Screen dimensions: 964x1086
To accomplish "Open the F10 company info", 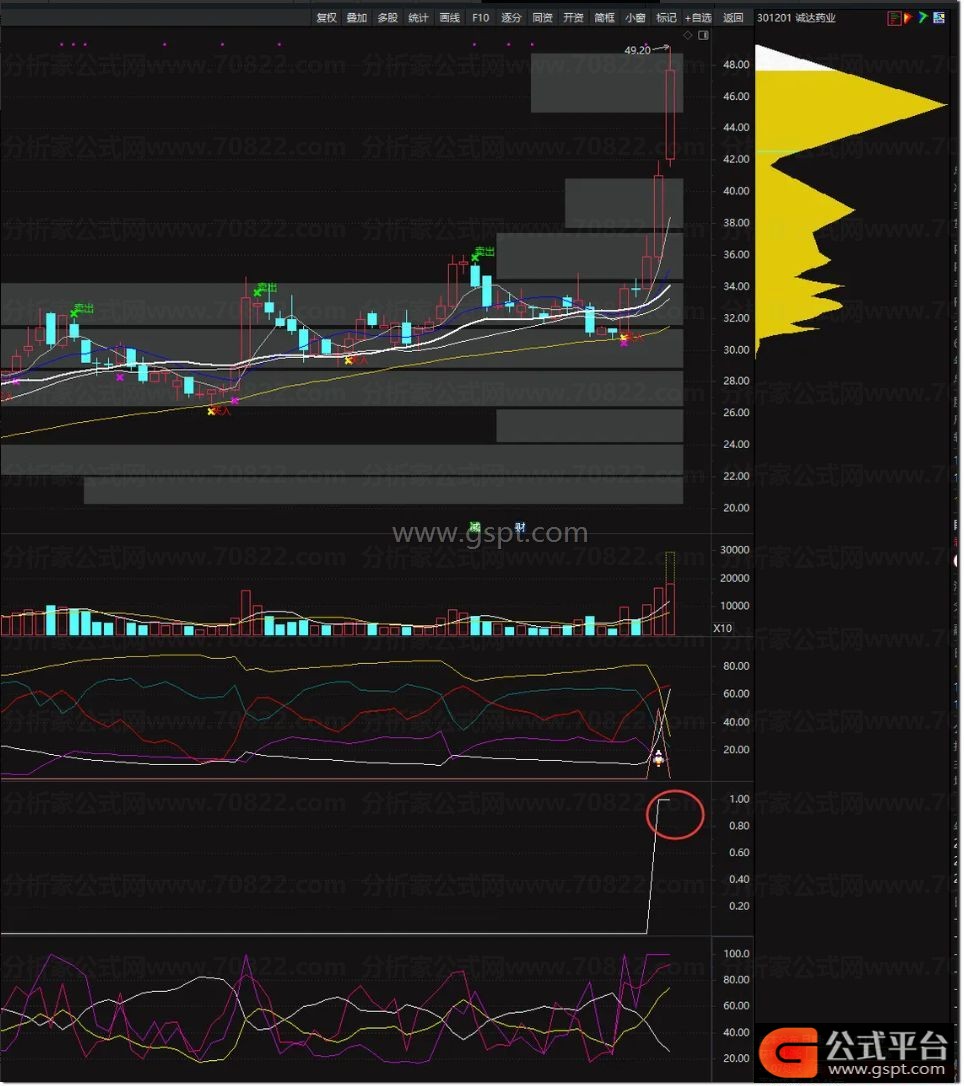I will coord(481,17).
